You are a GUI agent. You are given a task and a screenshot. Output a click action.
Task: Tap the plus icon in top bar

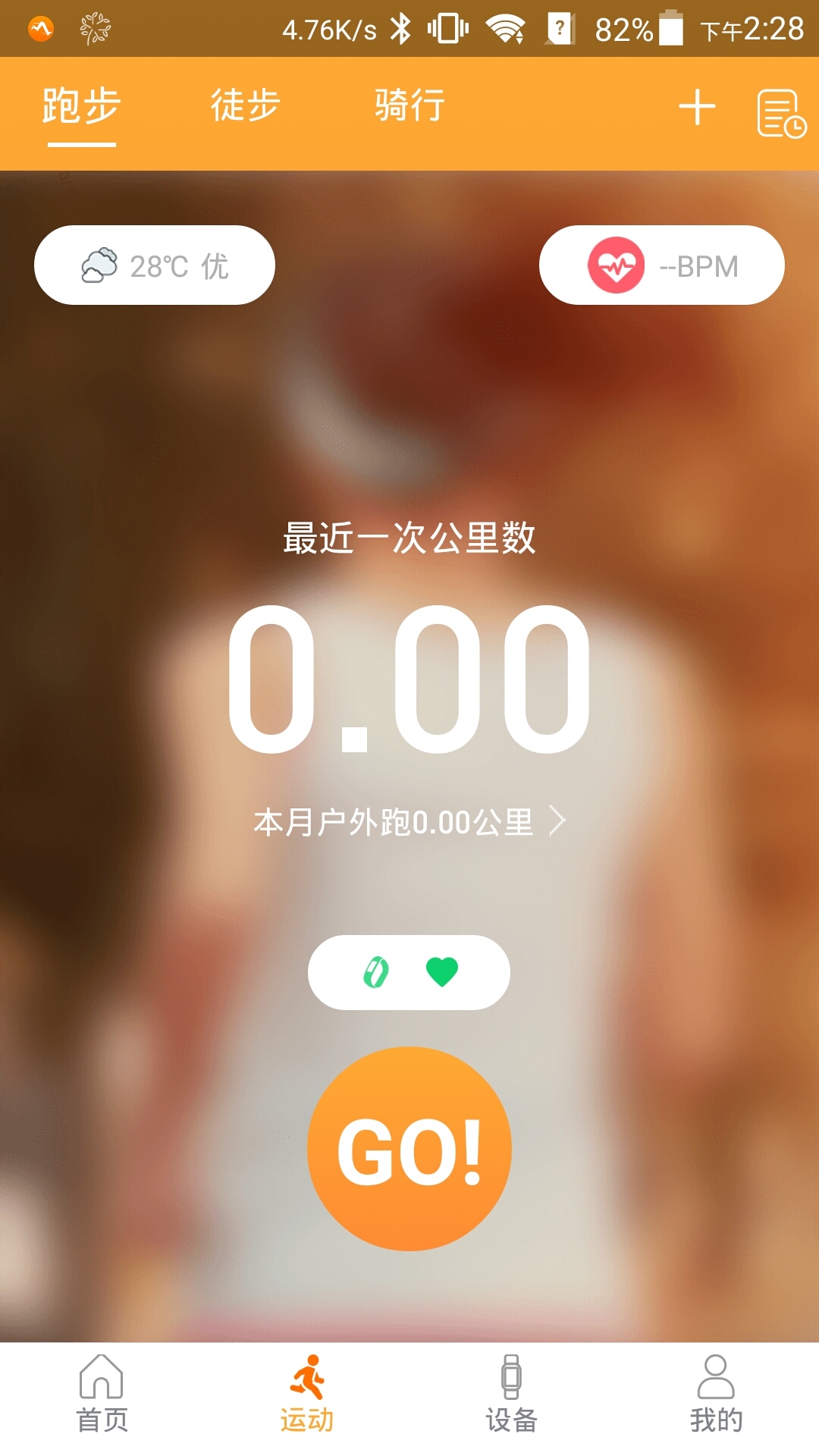[x=697, y=108]
